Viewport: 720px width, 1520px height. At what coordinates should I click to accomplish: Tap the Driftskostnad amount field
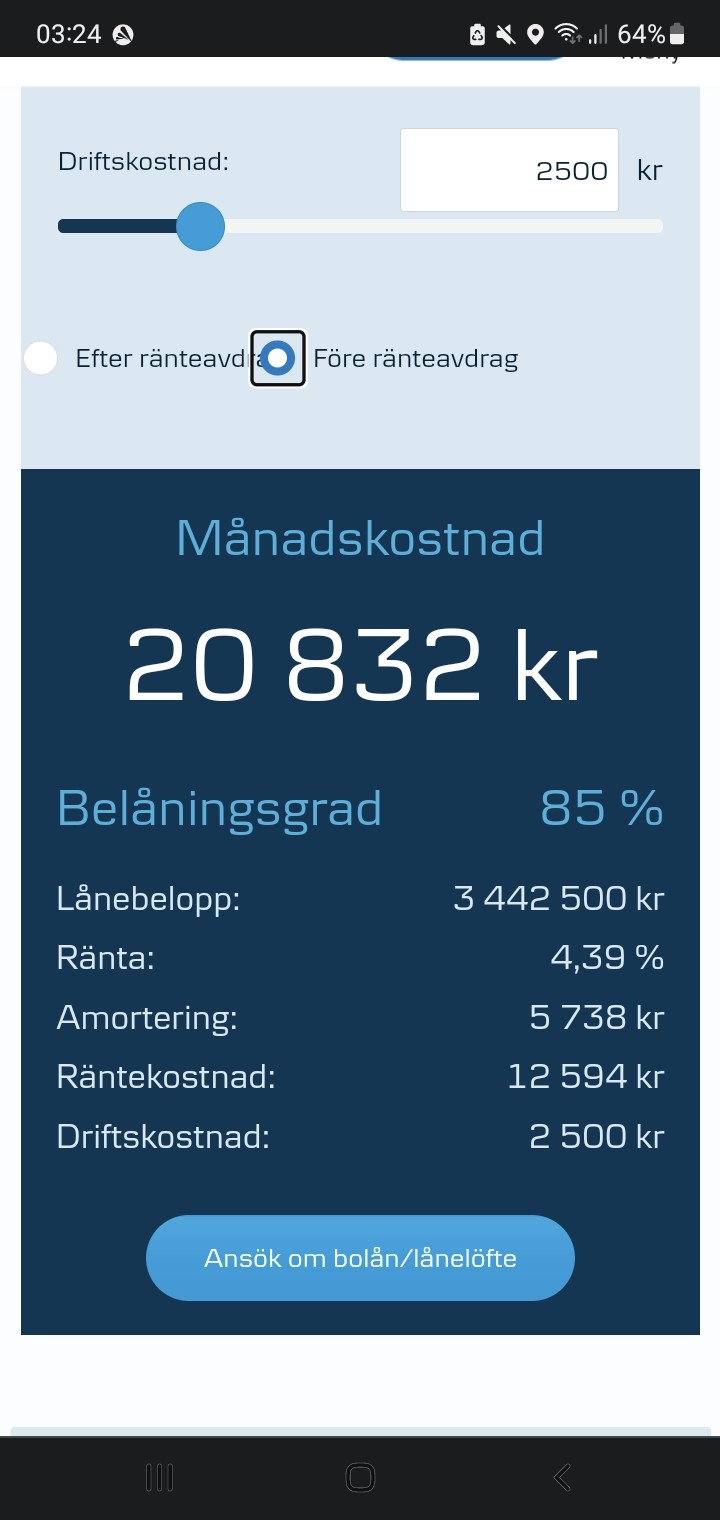pos(509,170)
